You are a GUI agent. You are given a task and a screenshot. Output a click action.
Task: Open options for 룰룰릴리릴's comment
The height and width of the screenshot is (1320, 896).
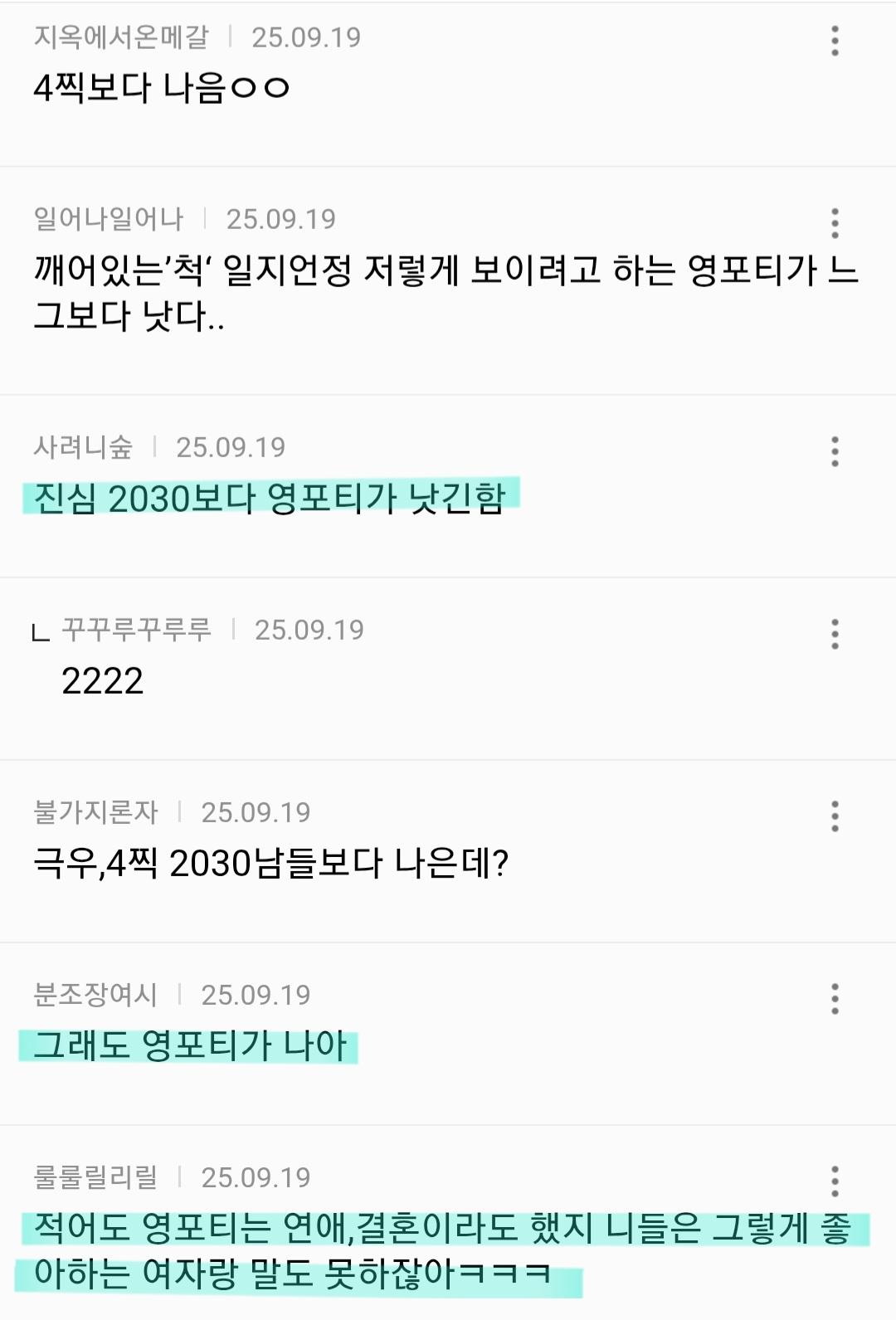click(x=835, y=1181)
